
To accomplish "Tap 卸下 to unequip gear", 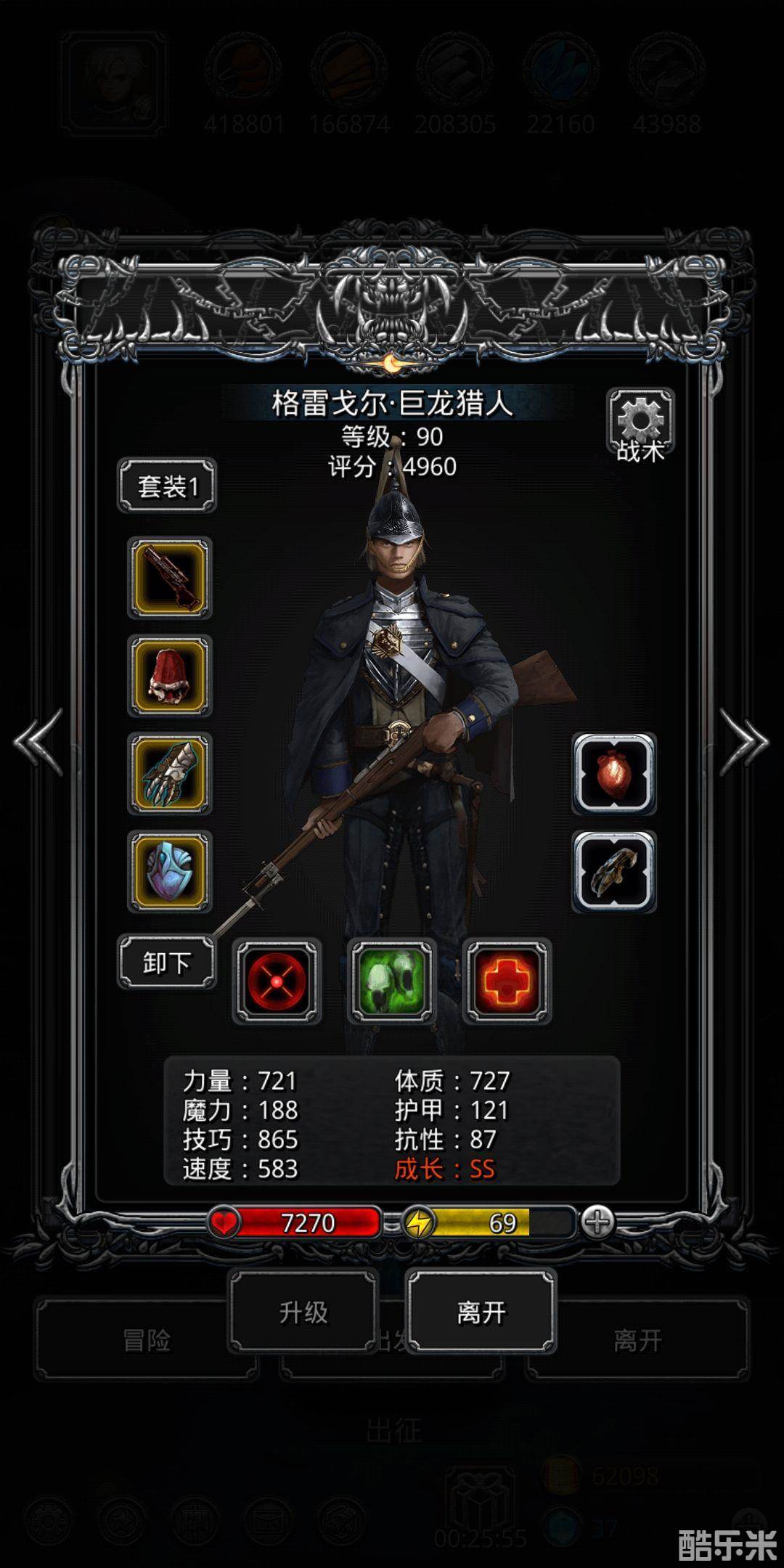I will pyautogui.click(x=167, y=963).
